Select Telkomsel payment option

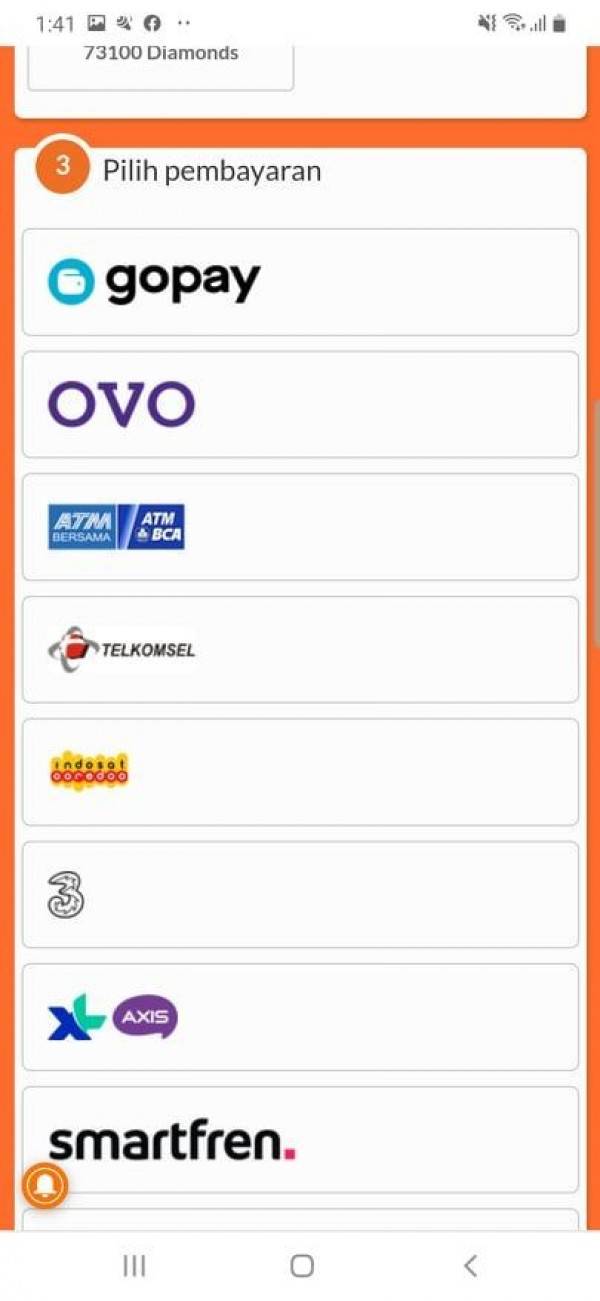coord(300,649)
